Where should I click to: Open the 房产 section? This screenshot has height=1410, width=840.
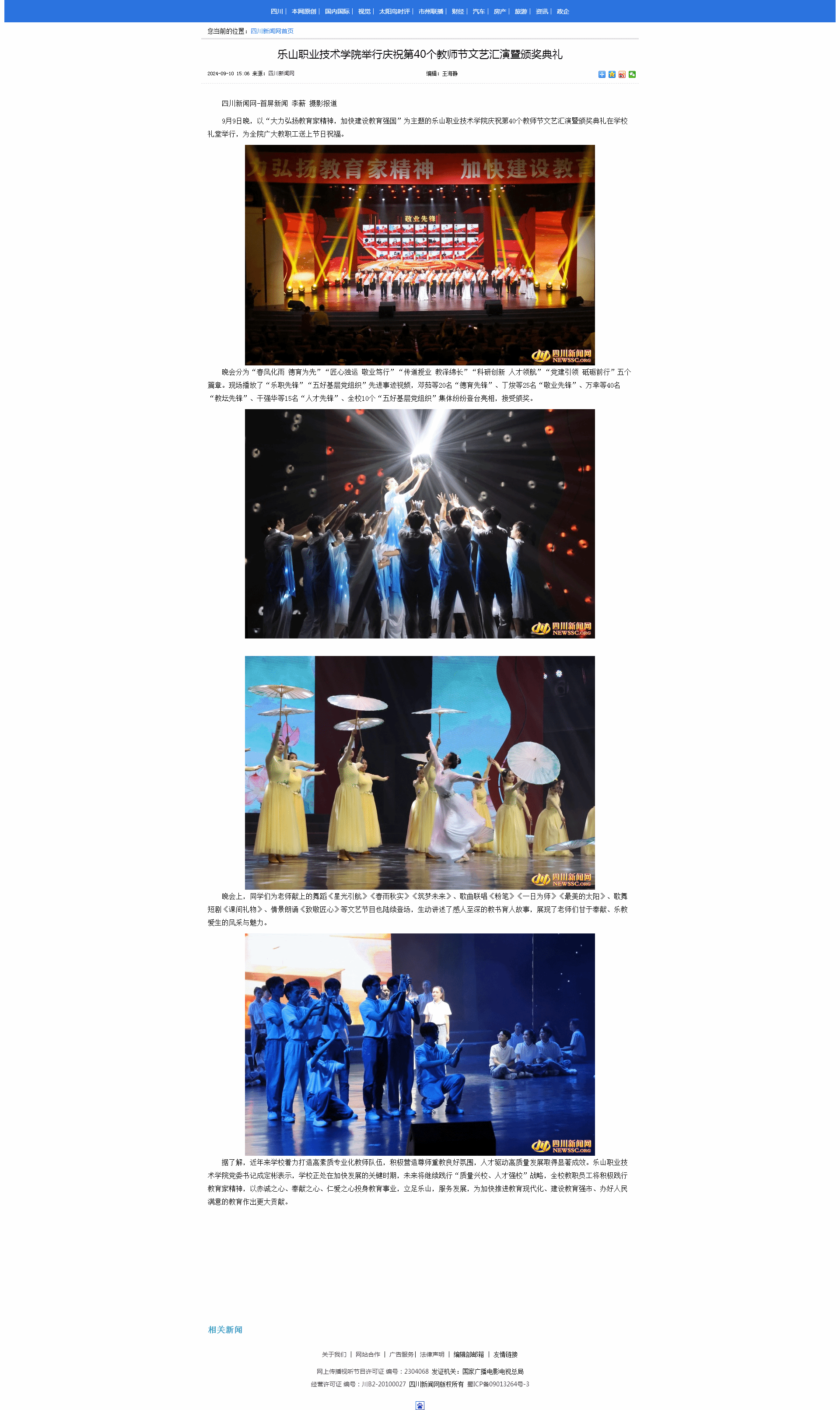tap(499, 11)
